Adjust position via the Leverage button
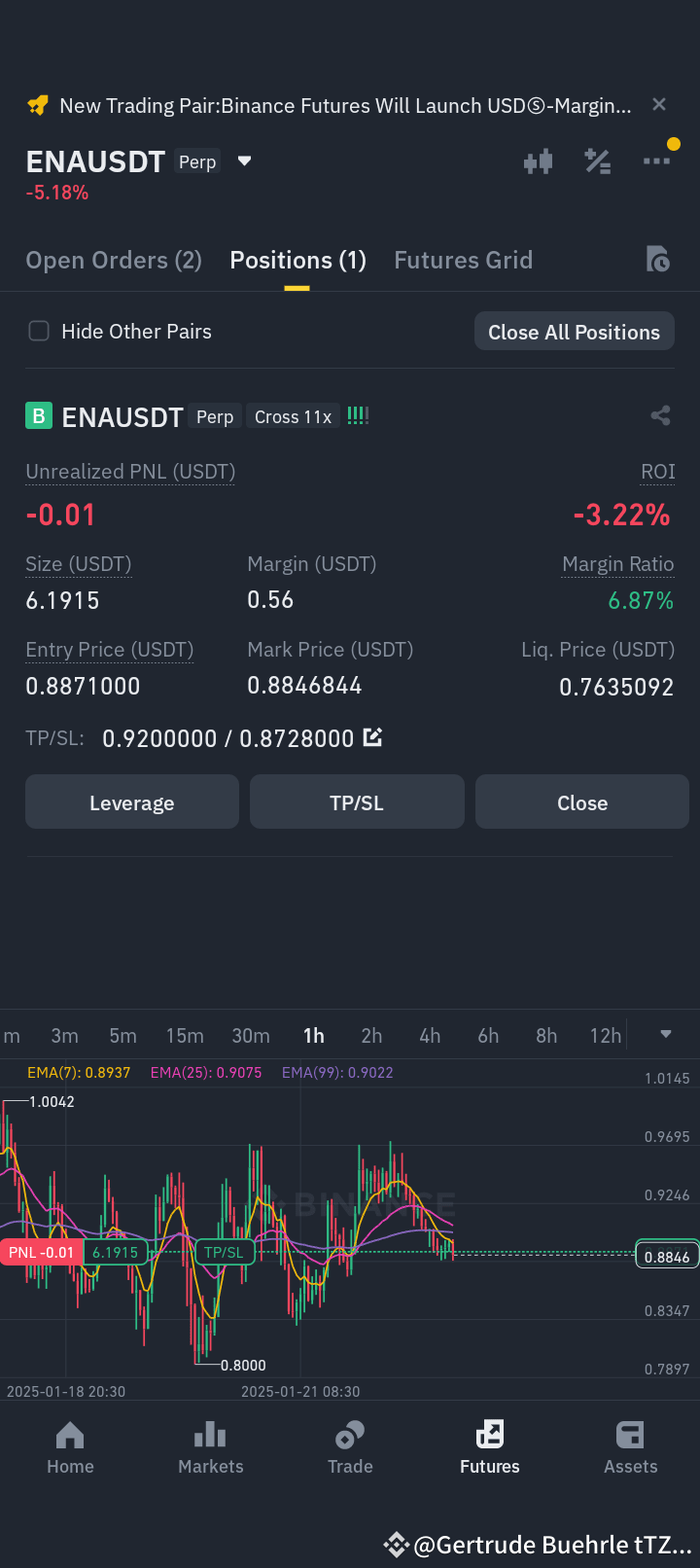Screen dimensions: 700x1568 coord(131,802)
